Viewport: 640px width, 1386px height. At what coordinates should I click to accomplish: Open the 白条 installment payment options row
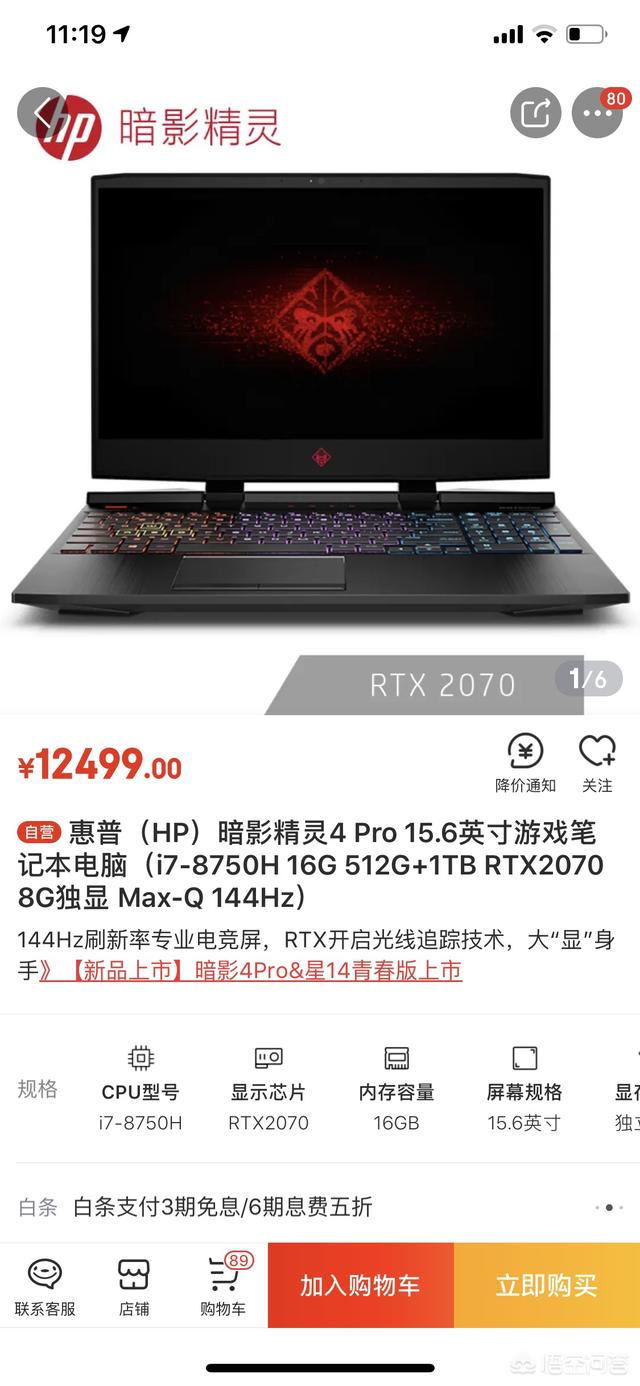(320, 1207)
